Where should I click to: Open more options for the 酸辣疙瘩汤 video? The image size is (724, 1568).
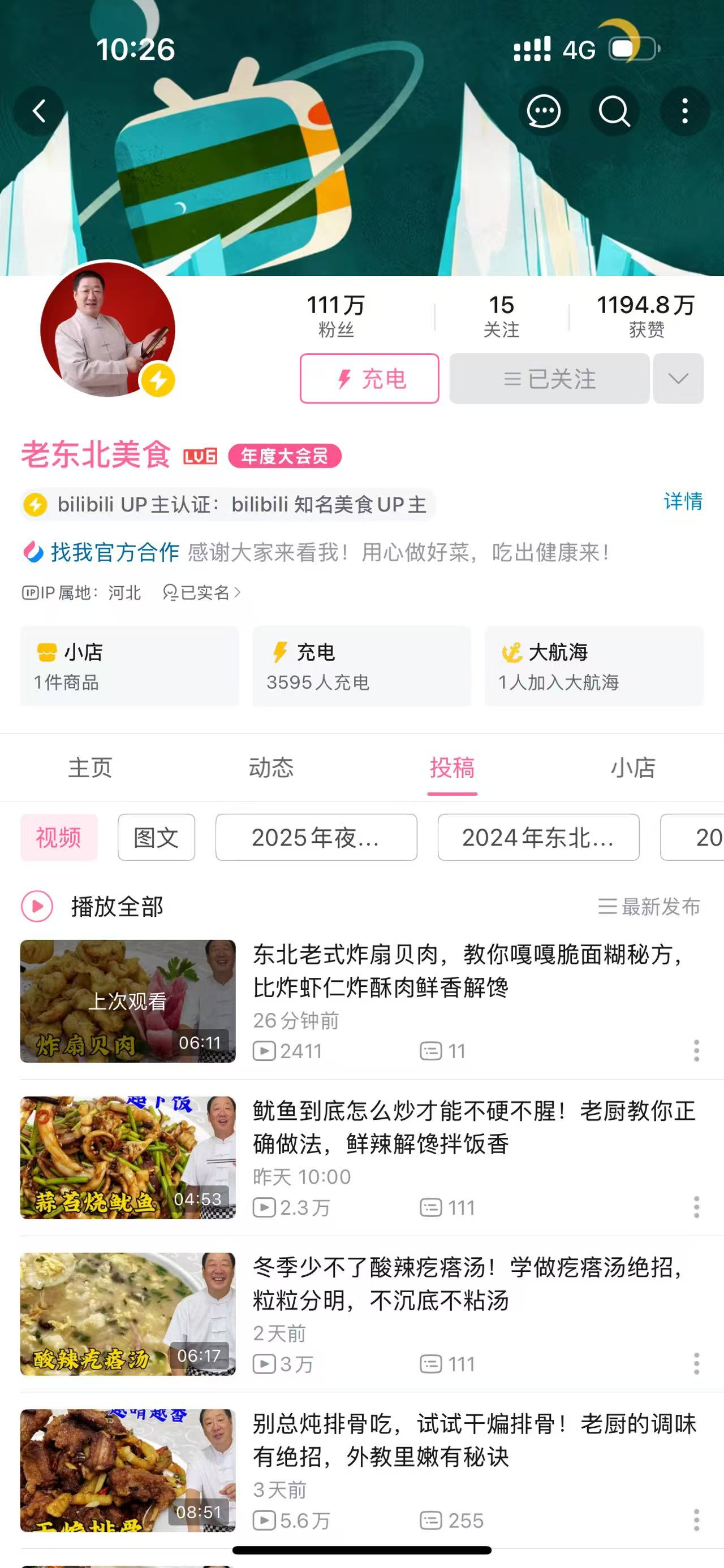pos(696,1363)
